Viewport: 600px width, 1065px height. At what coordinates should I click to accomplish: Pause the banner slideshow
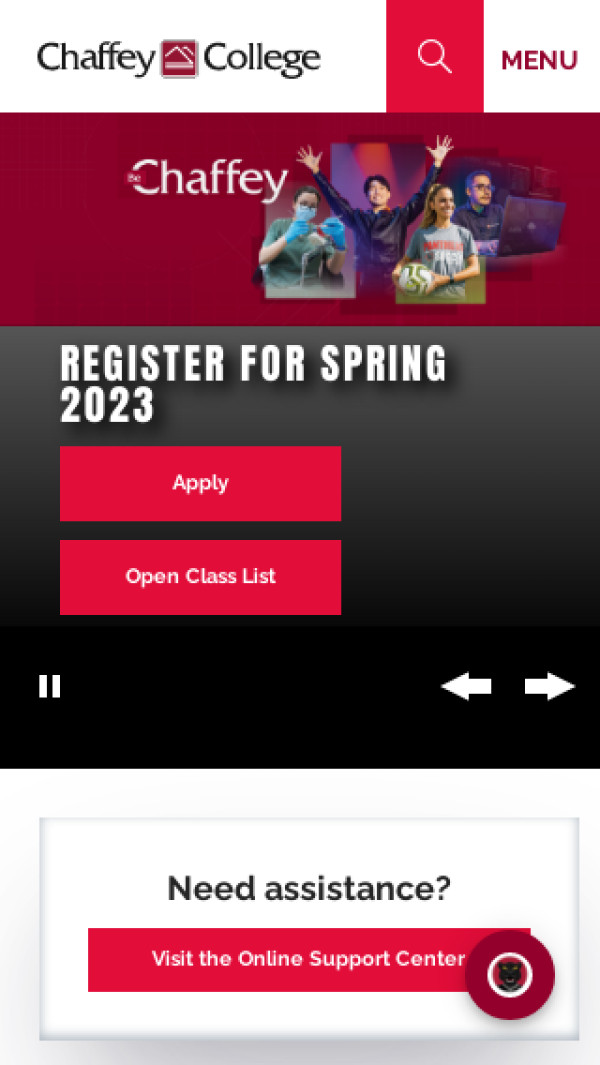click(x=49, y=686)
